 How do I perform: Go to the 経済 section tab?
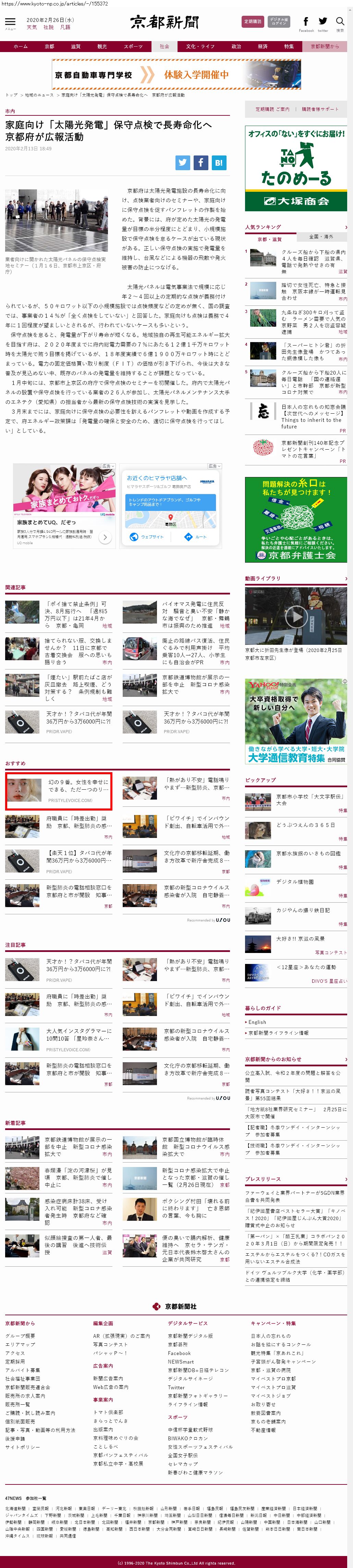tap(262, 46)
